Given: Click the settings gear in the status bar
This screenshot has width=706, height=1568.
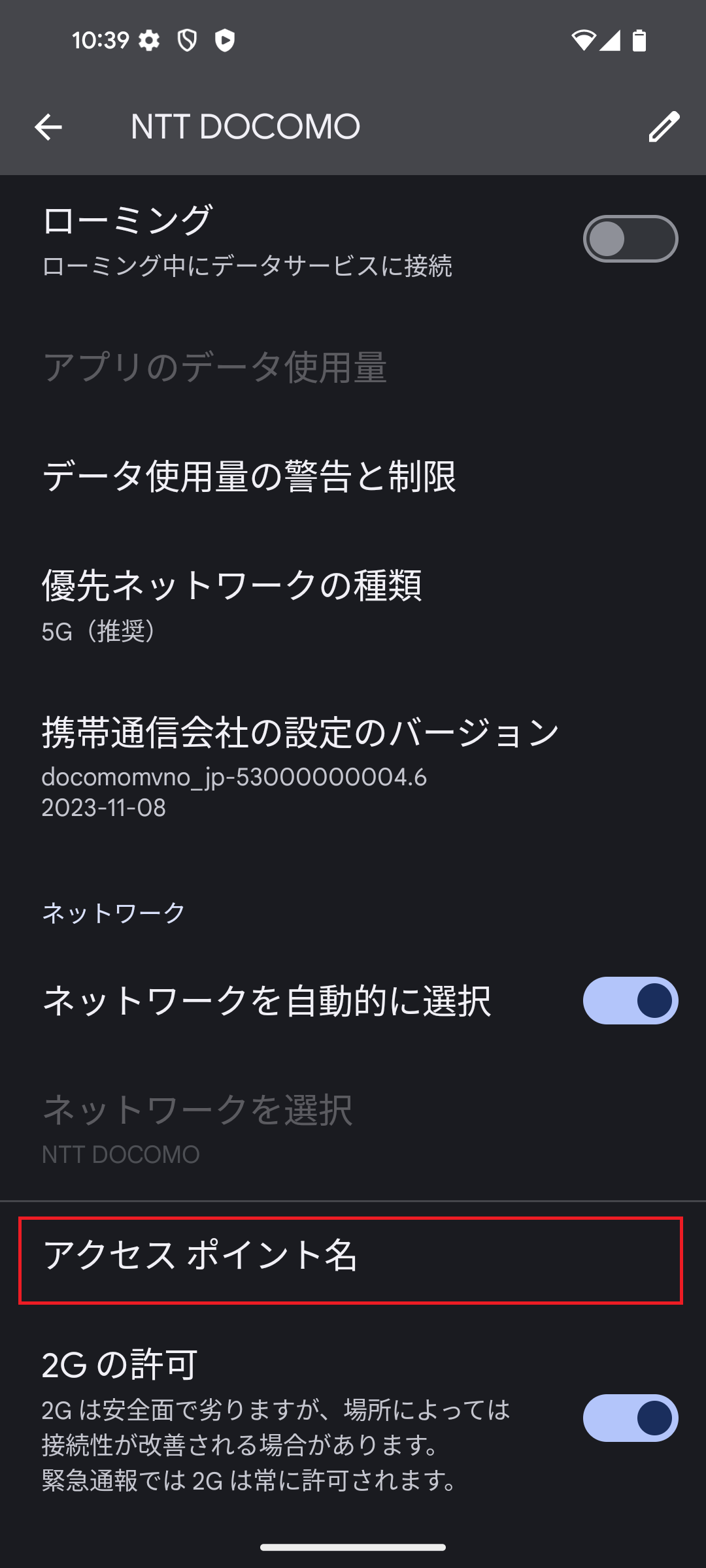Looking at the screenshot, I should coord(149,41).
